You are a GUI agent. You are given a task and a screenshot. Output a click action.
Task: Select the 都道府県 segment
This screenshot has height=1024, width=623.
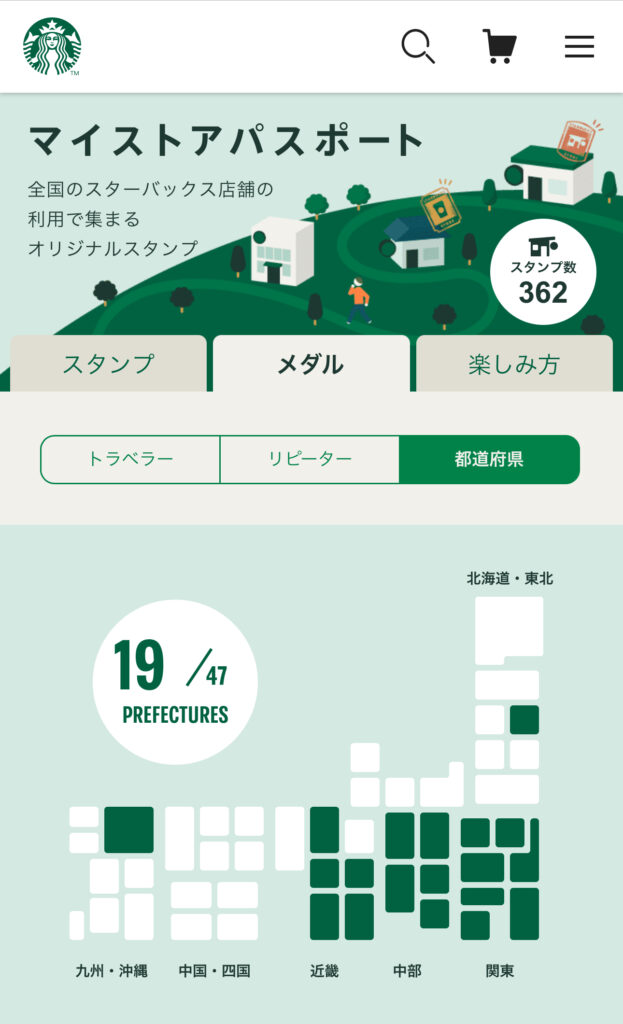point(489,460)
